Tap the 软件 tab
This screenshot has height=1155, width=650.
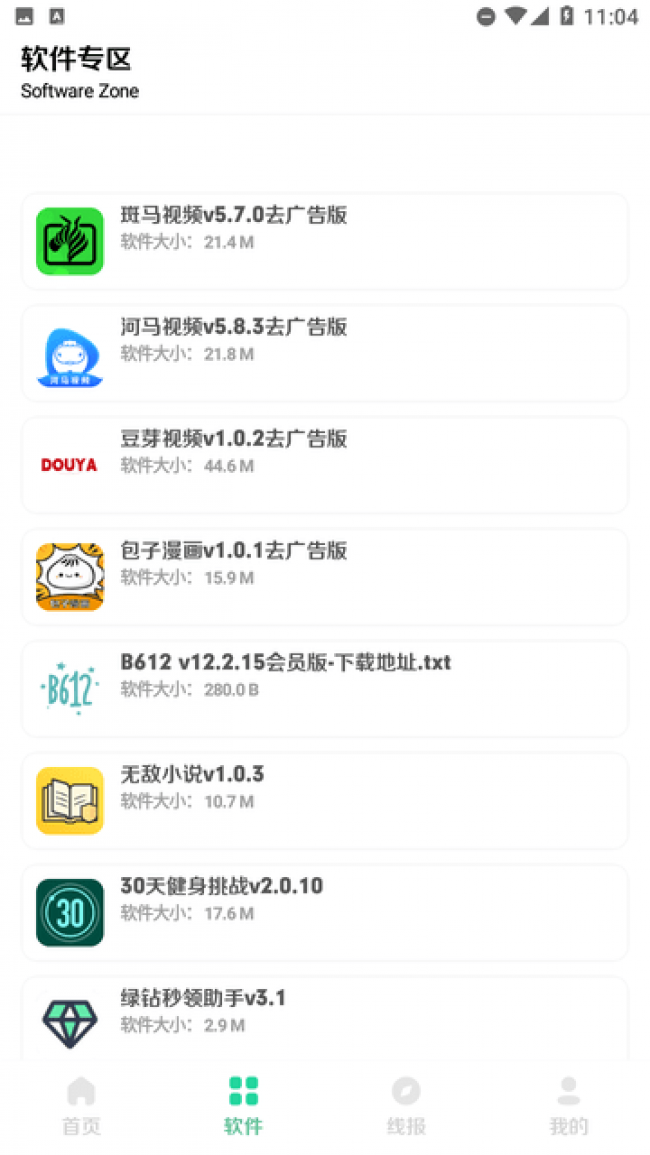(x=243, y=1106)
